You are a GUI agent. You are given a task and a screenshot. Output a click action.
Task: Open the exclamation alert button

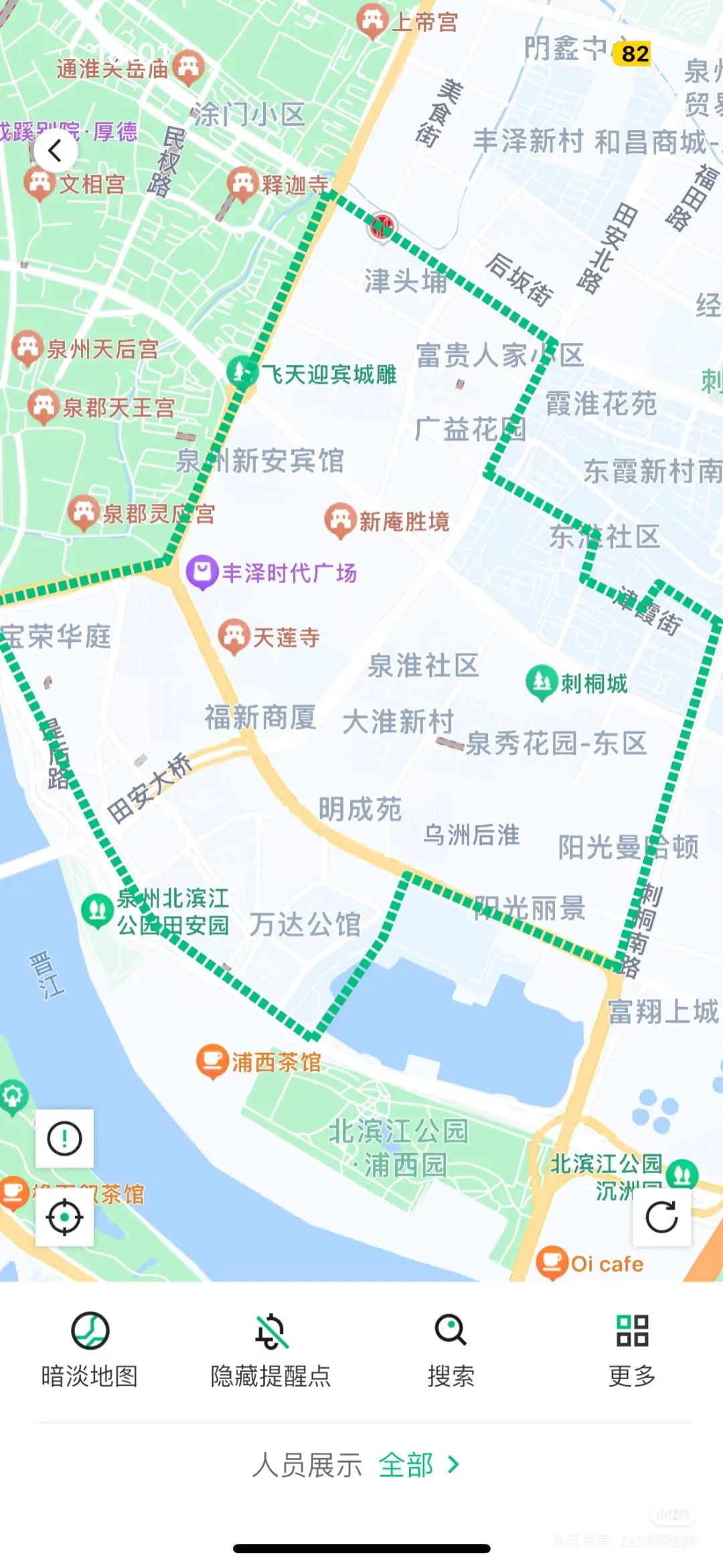point(64,1138)
